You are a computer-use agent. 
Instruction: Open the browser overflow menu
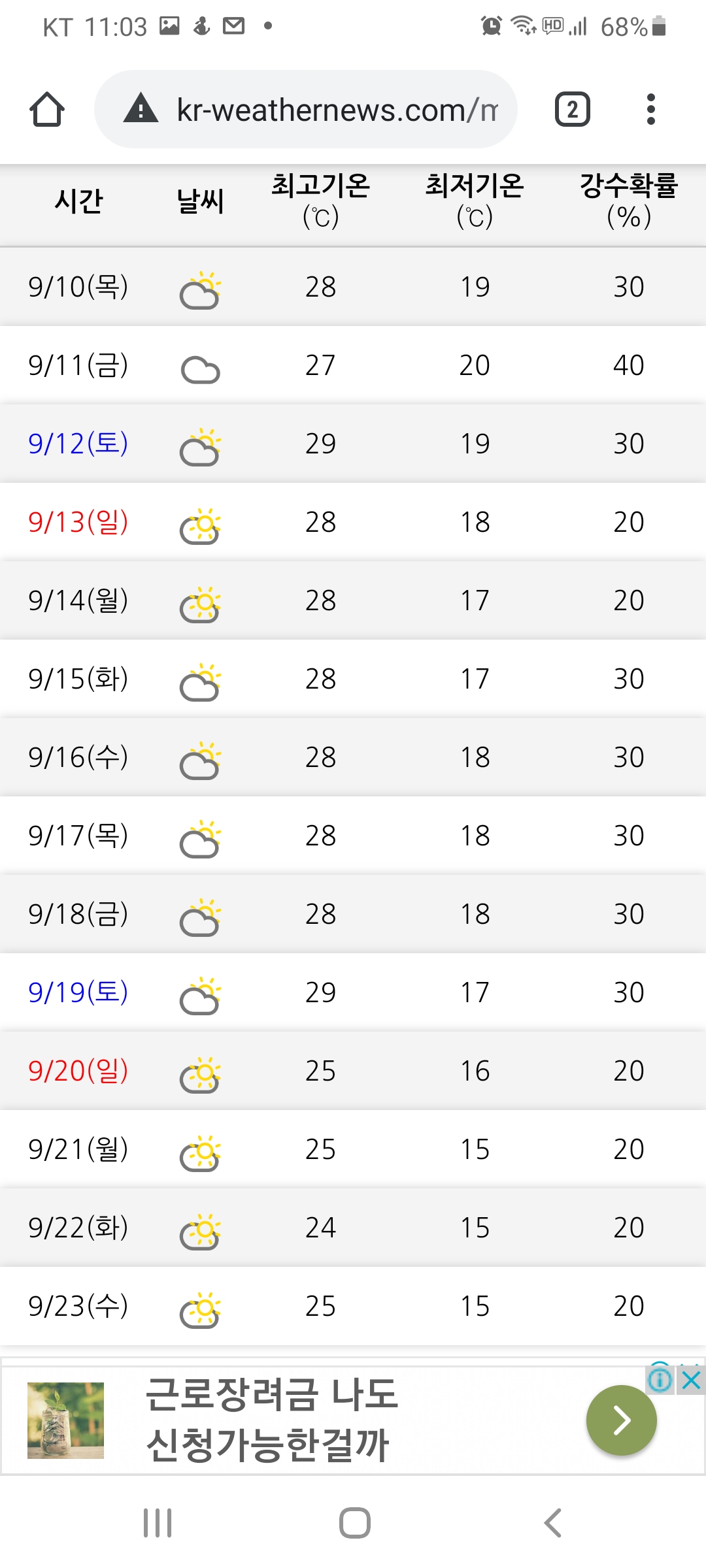click(x=650, y=109)
